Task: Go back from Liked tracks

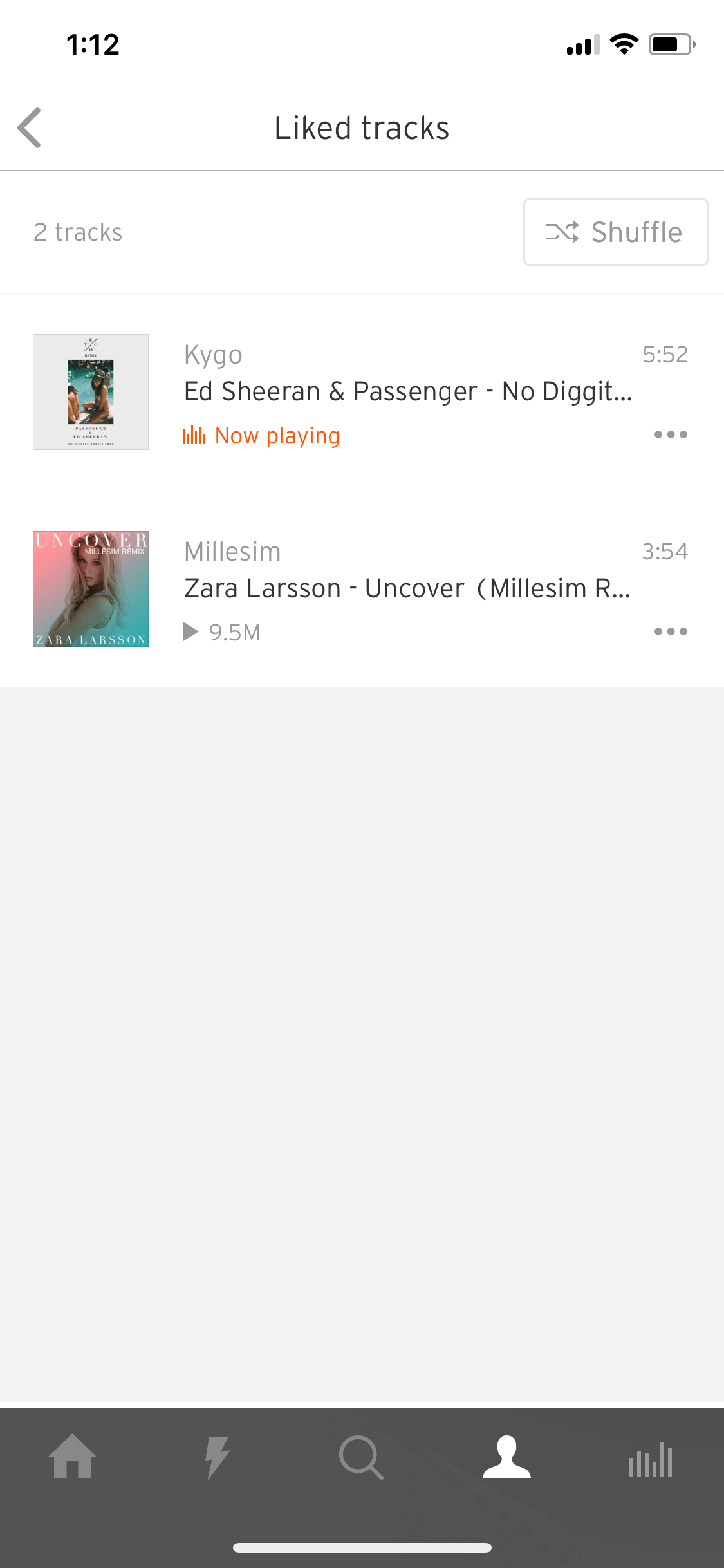Action: (x=30, y=127)
